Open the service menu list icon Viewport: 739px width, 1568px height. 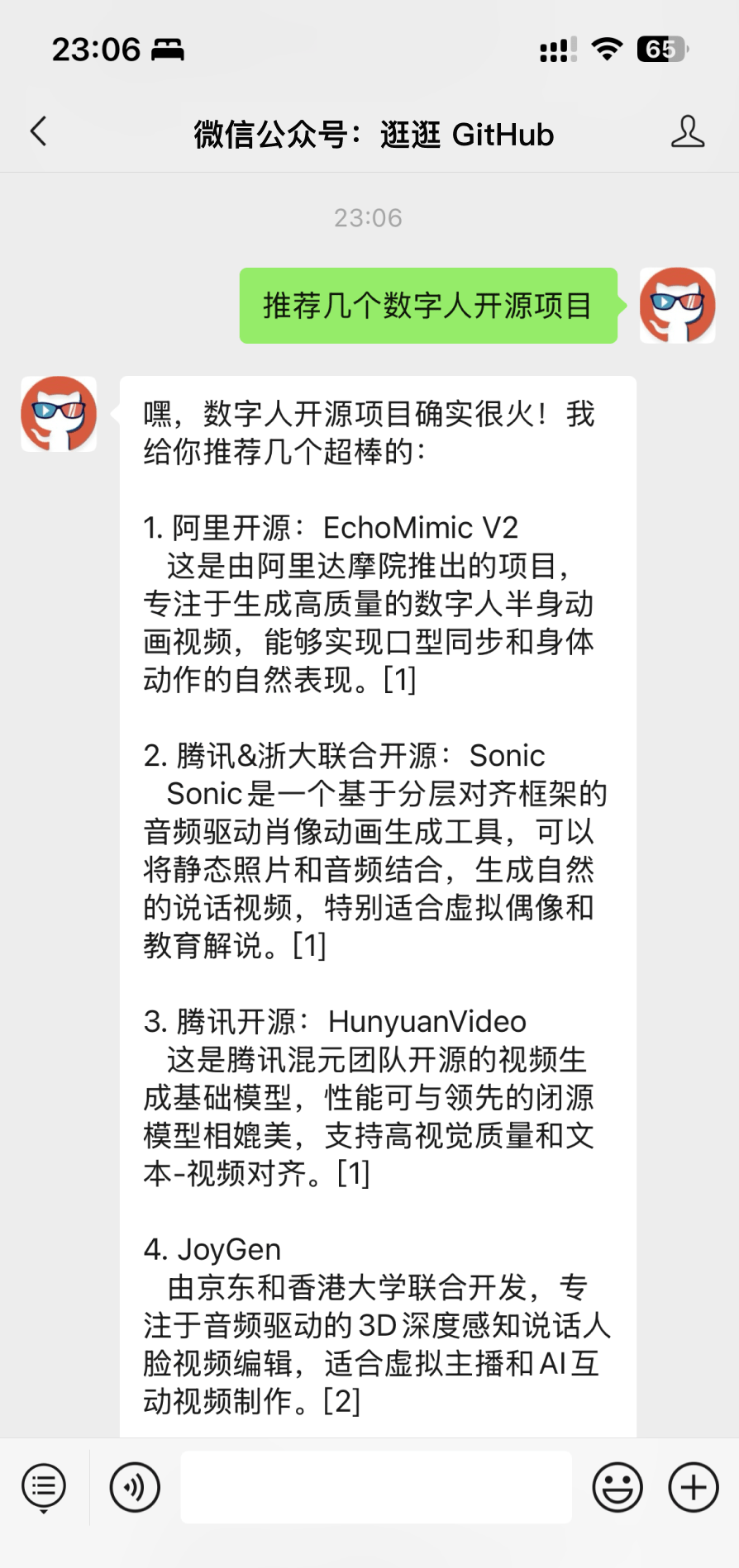pos(44,1487)
